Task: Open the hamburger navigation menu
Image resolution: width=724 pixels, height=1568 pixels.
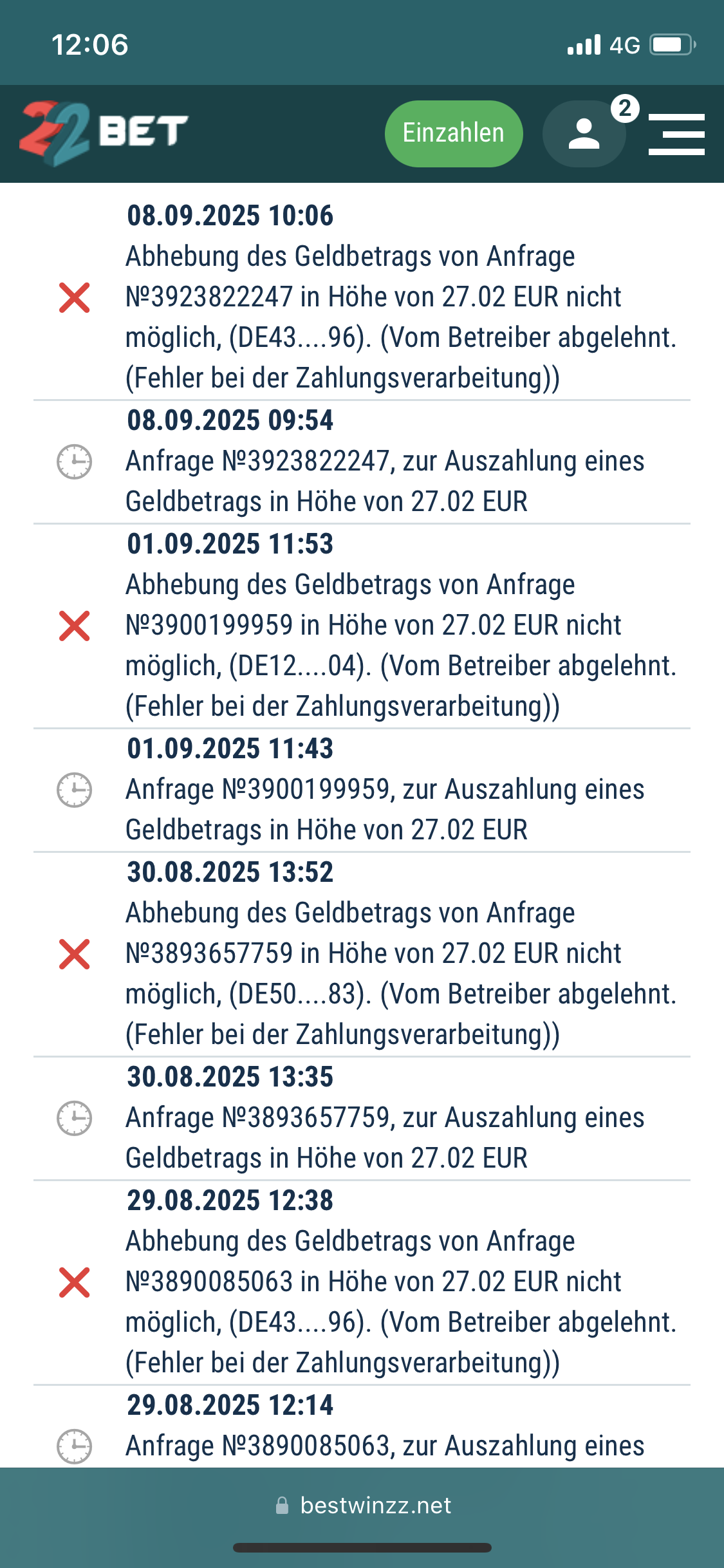Action: pyautogui.click(x=676, y=133)
